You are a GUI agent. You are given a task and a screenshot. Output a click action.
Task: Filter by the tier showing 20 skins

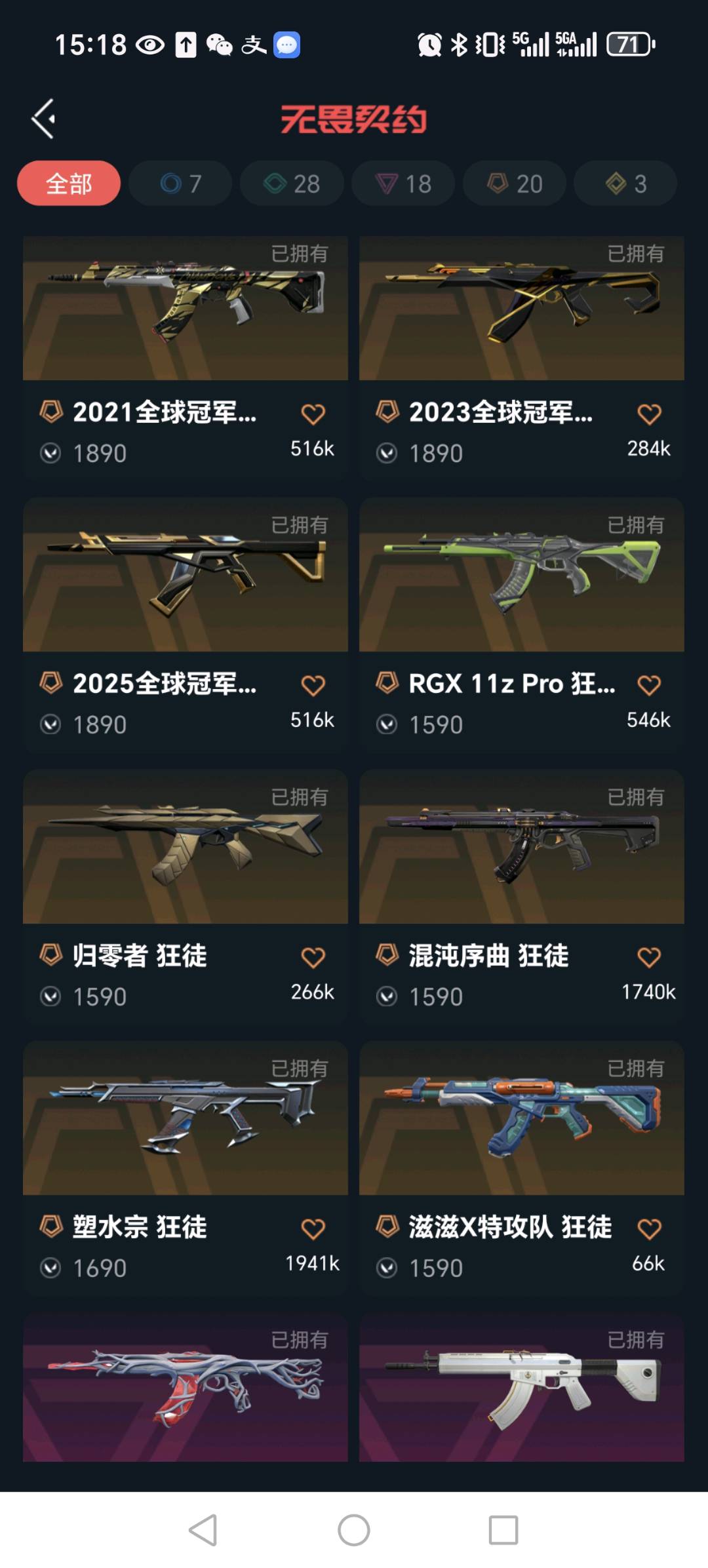[515, 184]
